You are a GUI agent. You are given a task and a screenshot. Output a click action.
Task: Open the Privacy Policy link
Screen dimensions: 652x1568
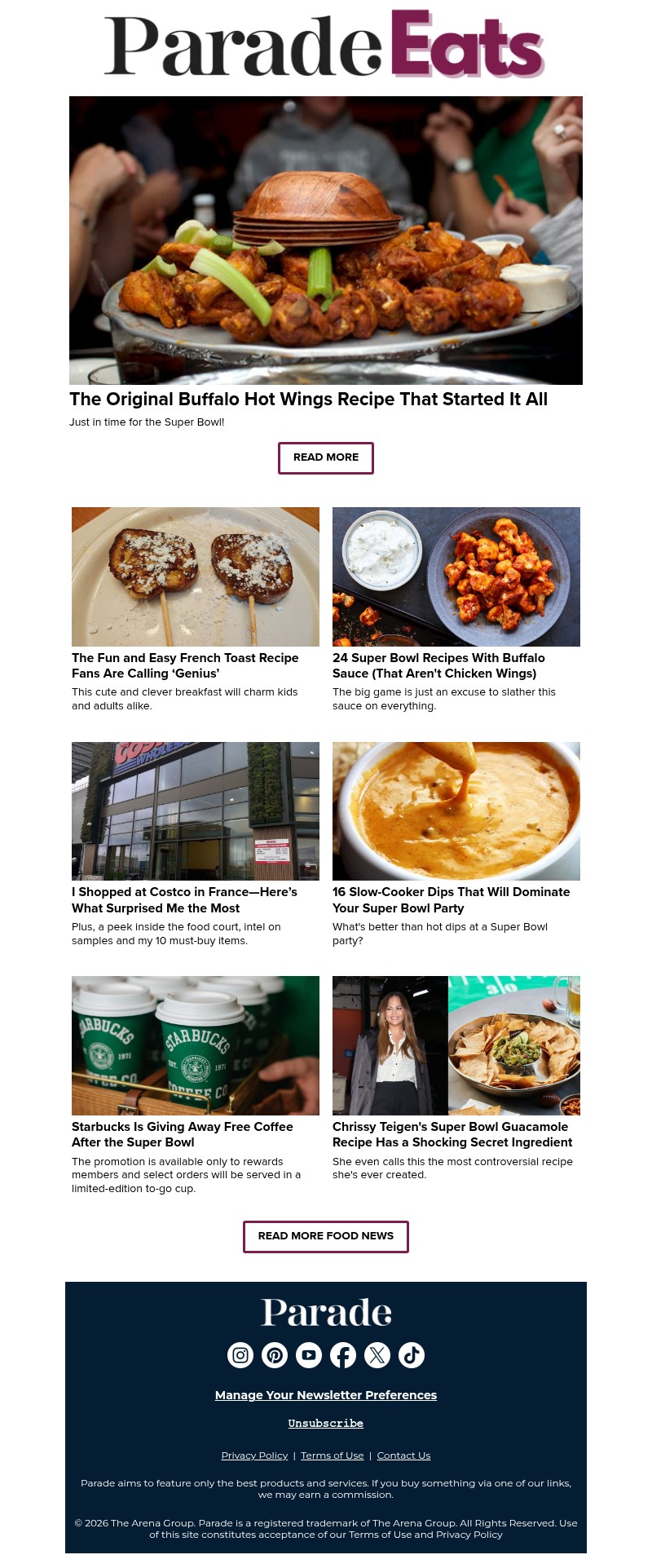254,1455
